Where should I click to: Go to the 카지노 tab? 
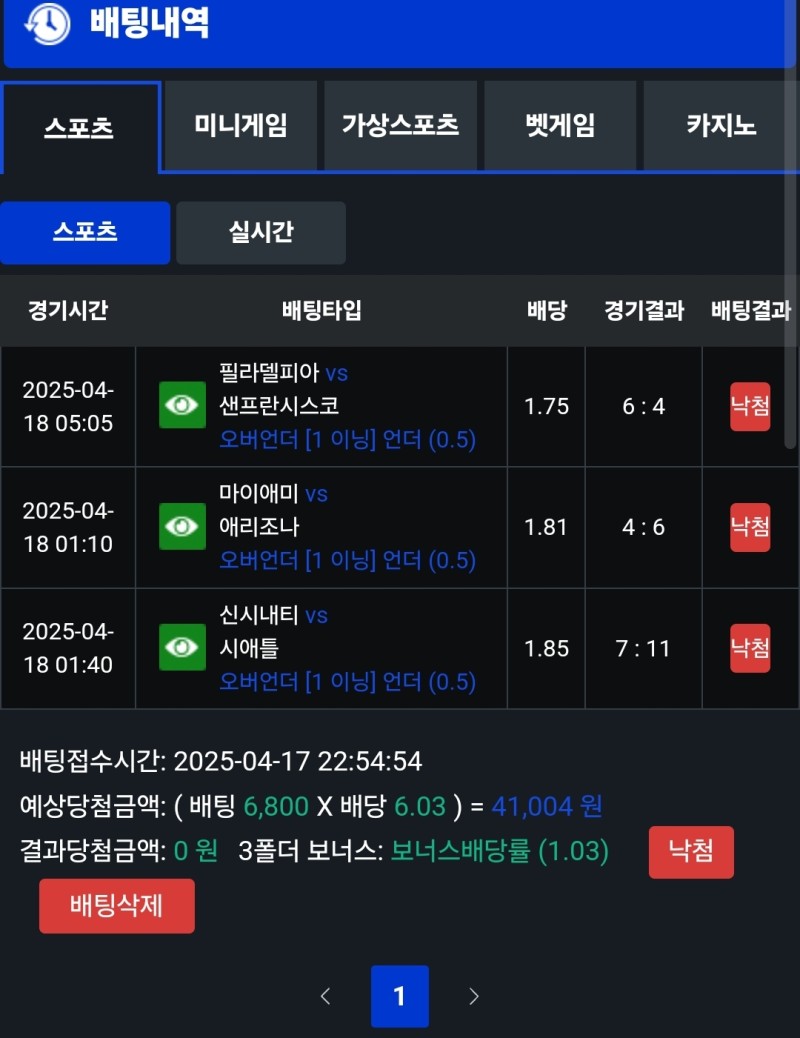coord(721,126)
